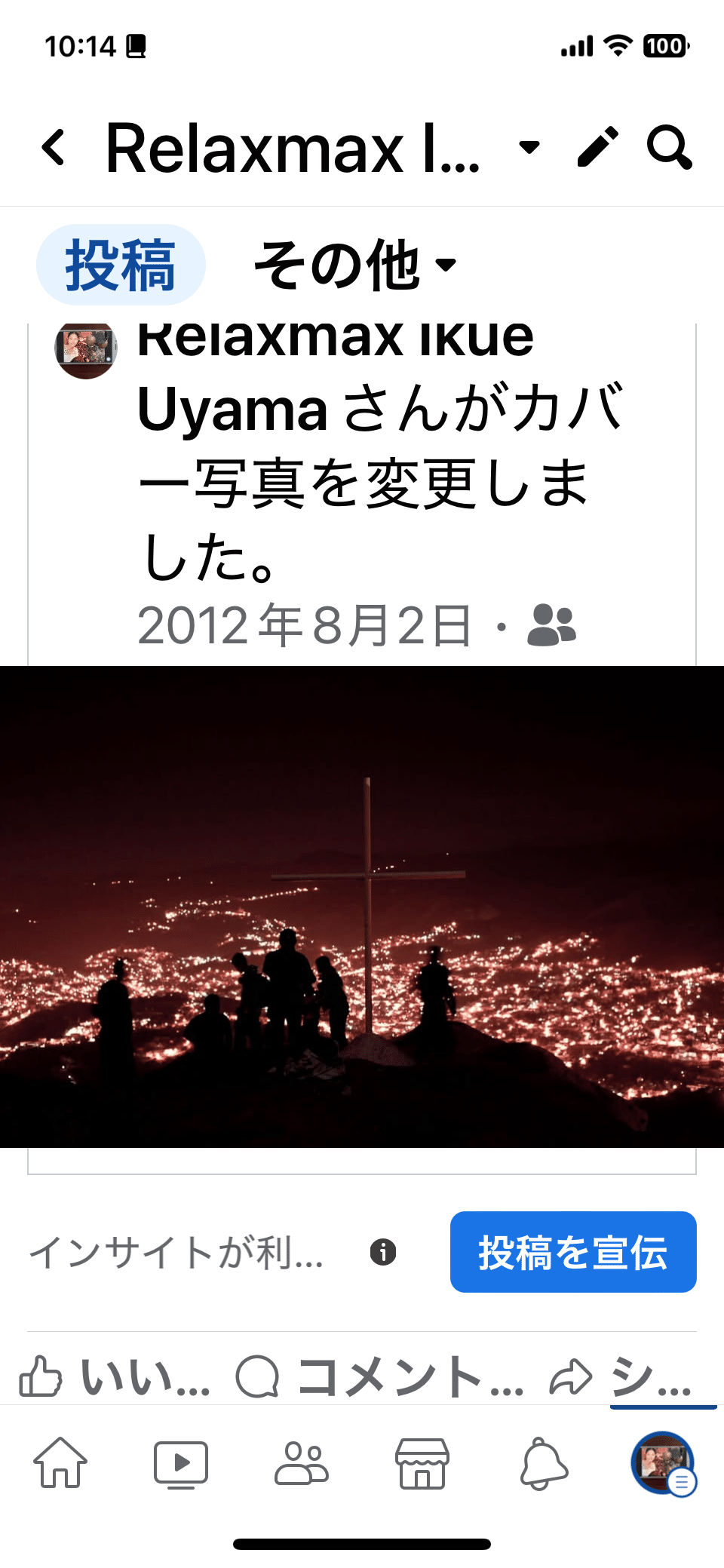Select the 投稿 tab
The height and width of the screenshot is (1568, 724).
point(121,265)
